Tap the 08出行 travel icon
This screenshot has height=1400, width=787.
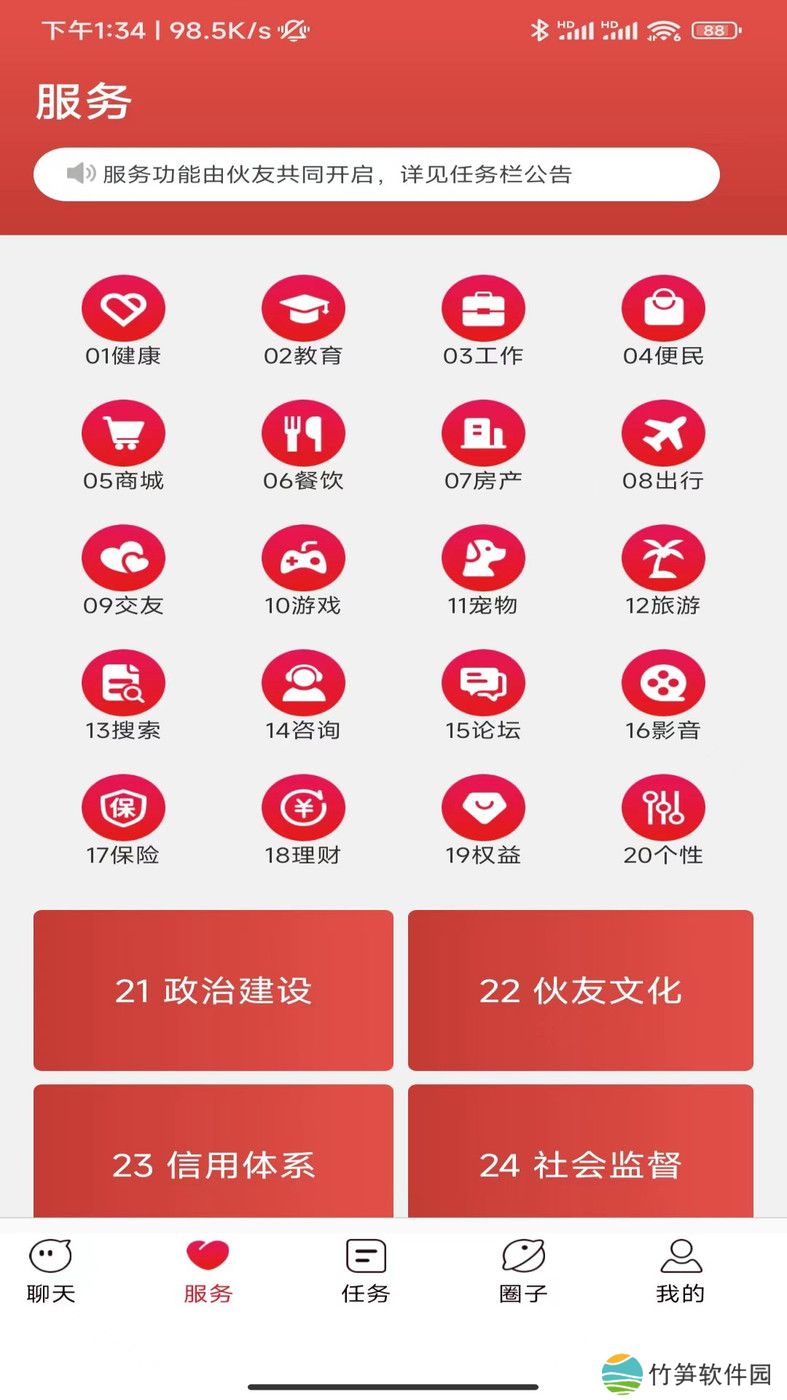point(663,433)
